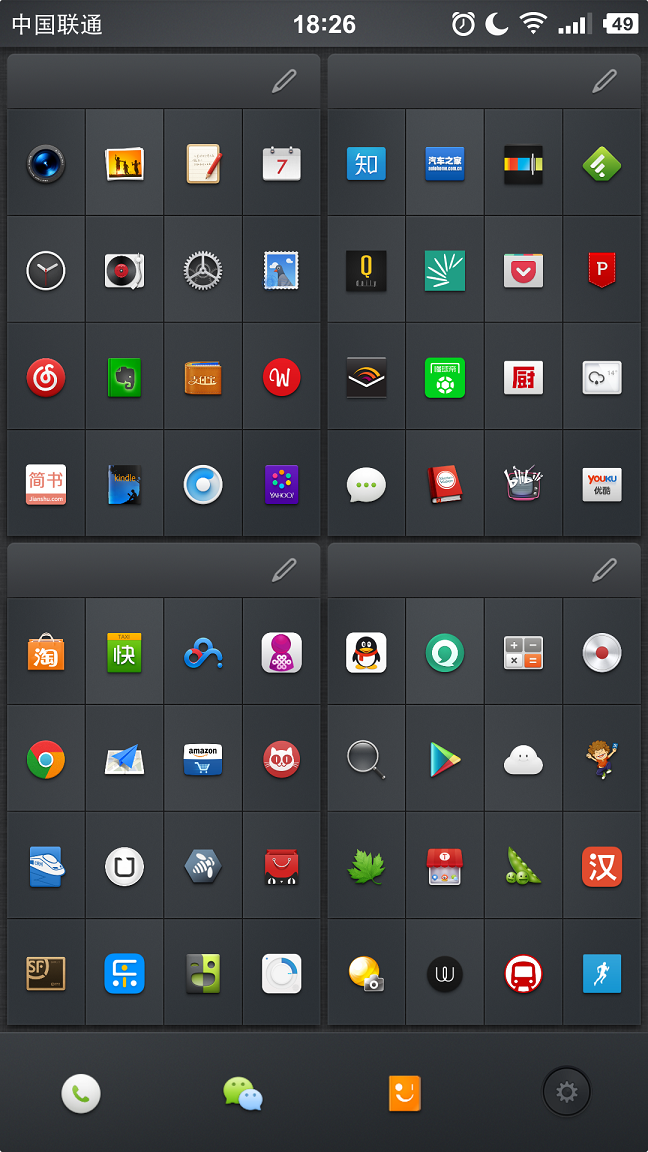The height and width of the screenshot is (1152, 648).
Task: Launch the Calculator app
Action: click(x=523, y=653)
